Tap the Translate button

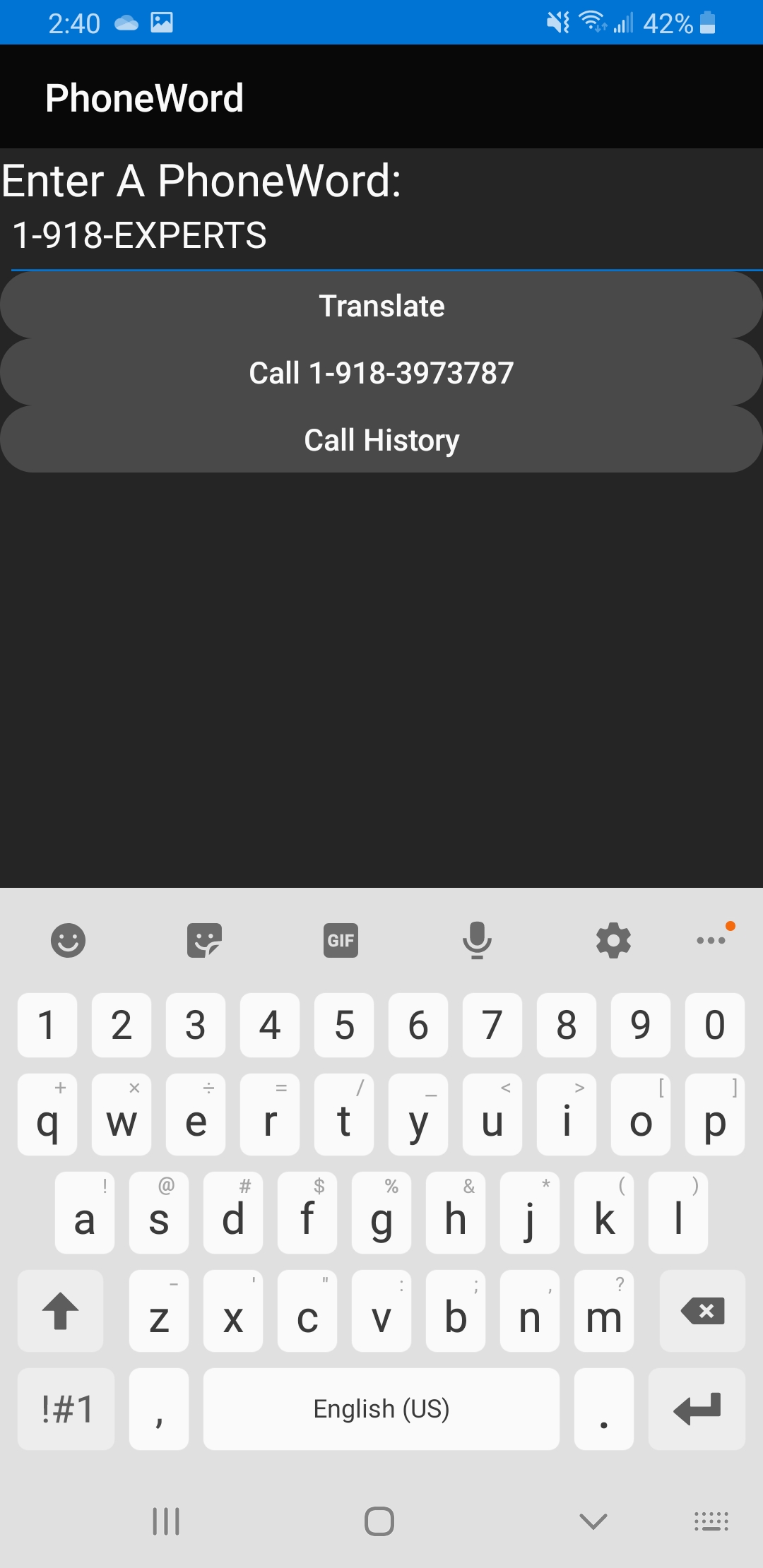point(381,306)
